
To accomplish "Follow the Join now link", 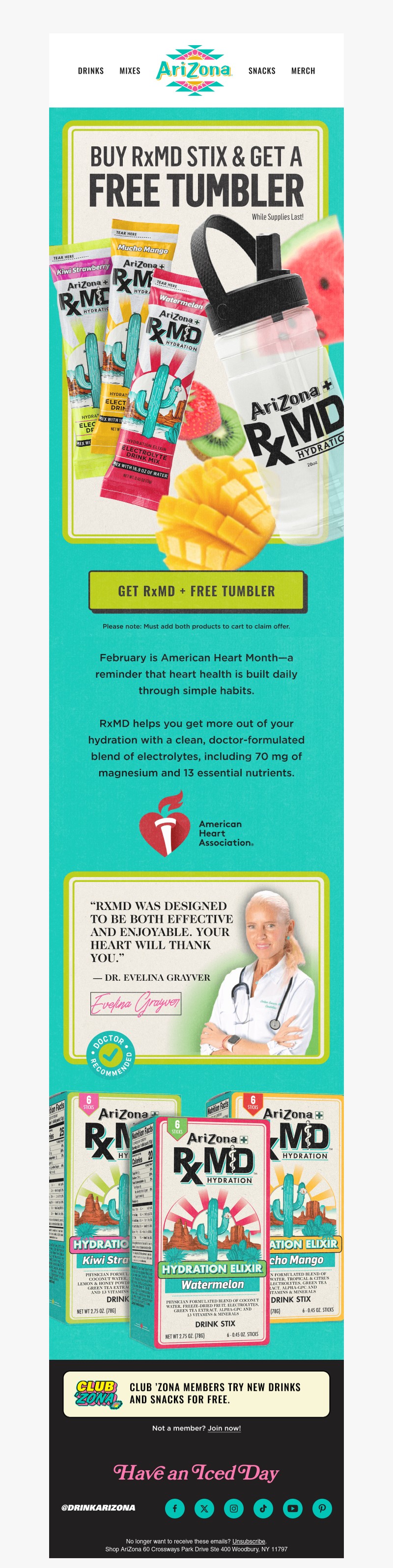I will [224, 1428].
